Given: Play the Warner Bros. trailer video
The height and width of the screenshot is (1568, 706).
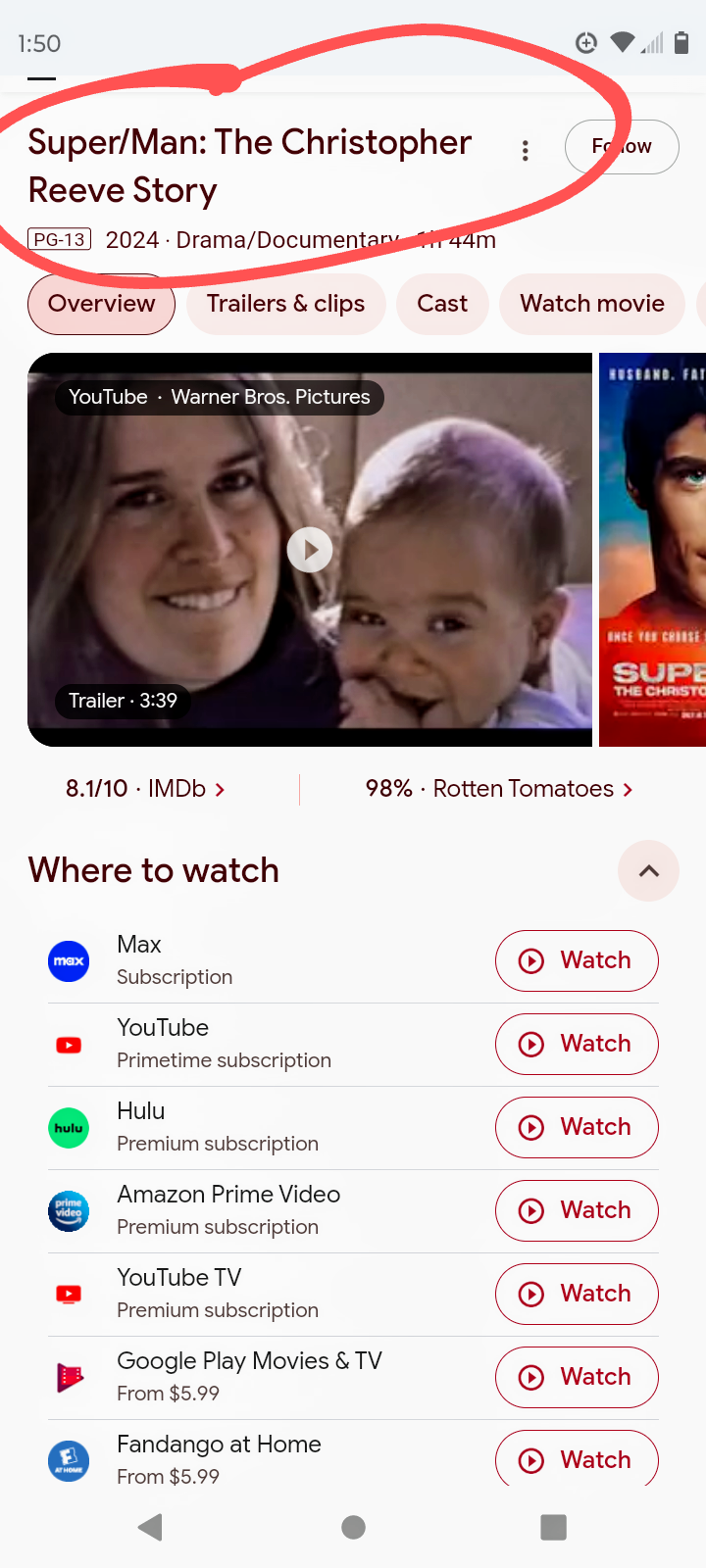Looking at the screenshot, I should [310, 550].
